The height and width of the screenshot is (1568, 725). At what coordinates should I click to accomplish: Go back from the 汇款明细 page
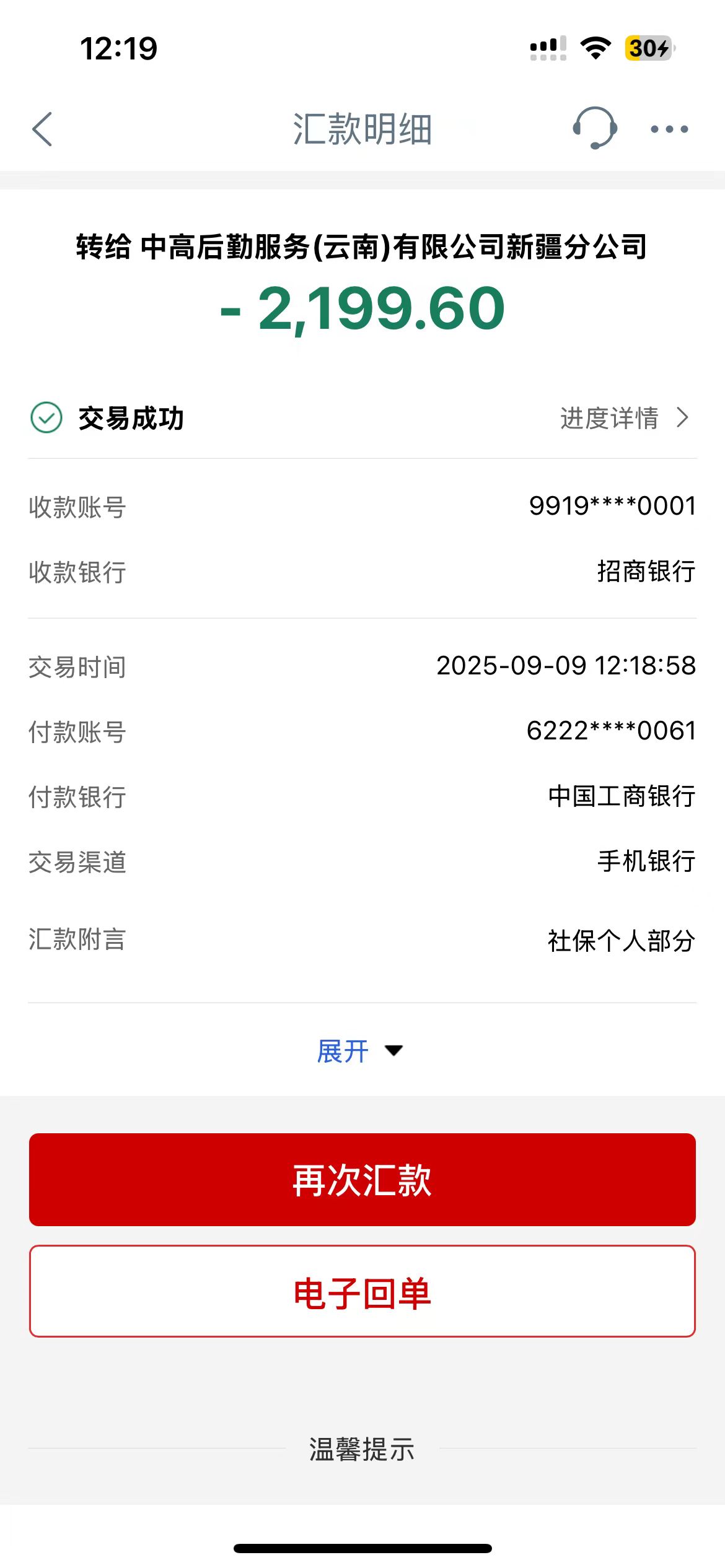[42, 129]
